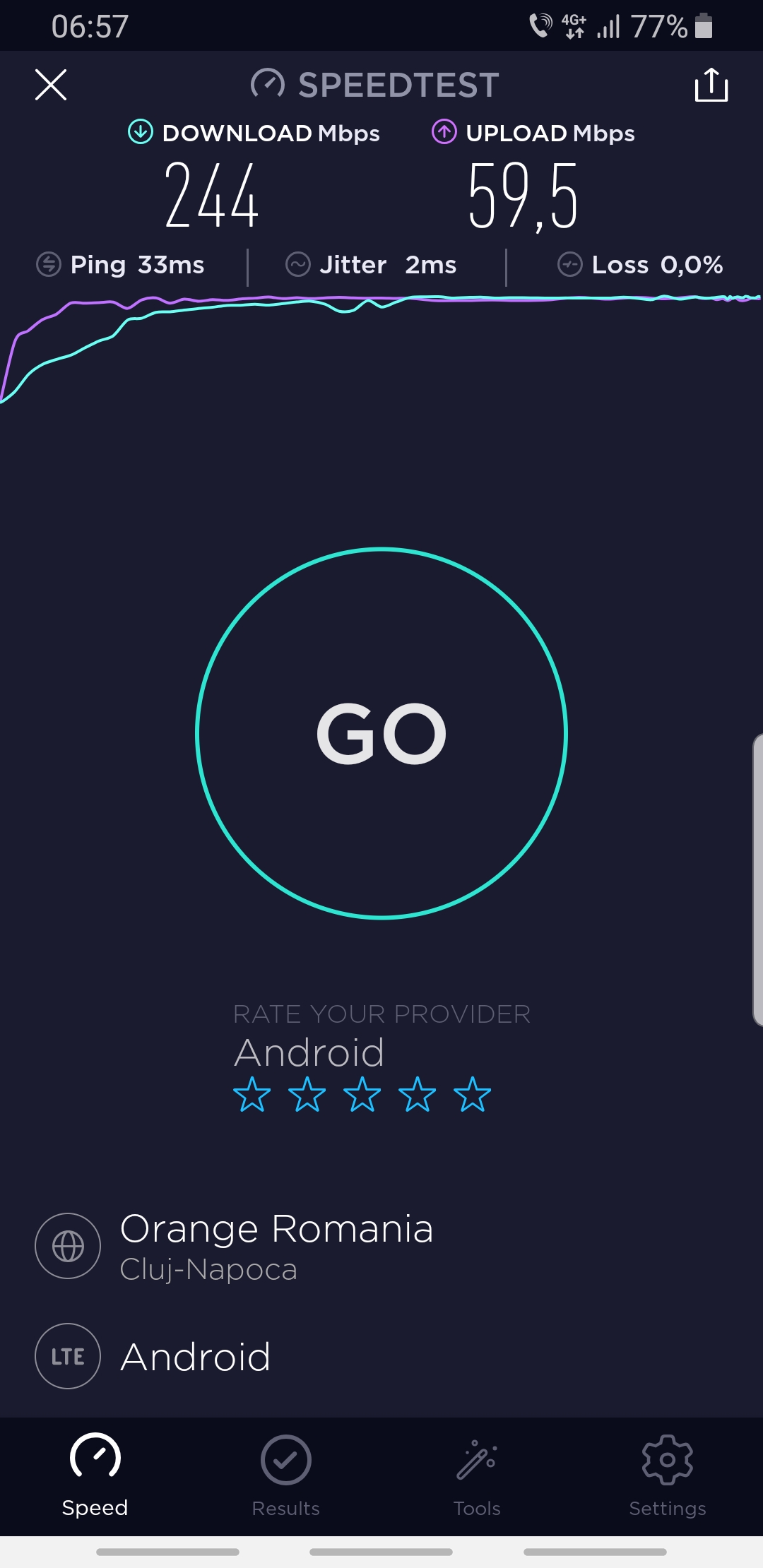Rate provider with five stars
763x1568 pixels.
pos(472,1094)
